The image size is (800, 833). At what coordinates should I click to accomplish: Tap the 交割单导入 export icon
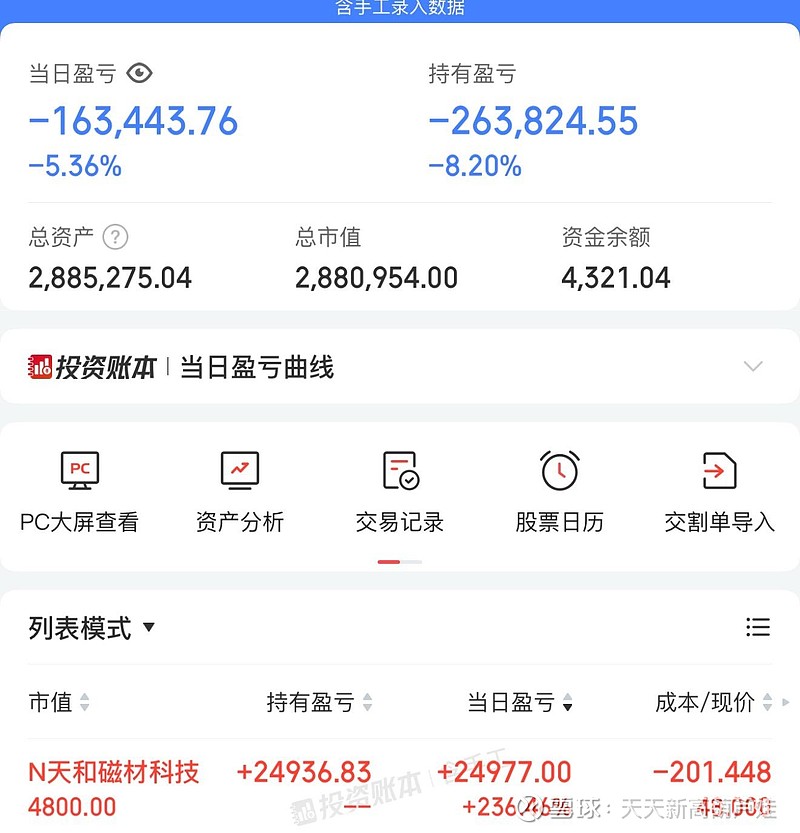click(x=718, y=468)
